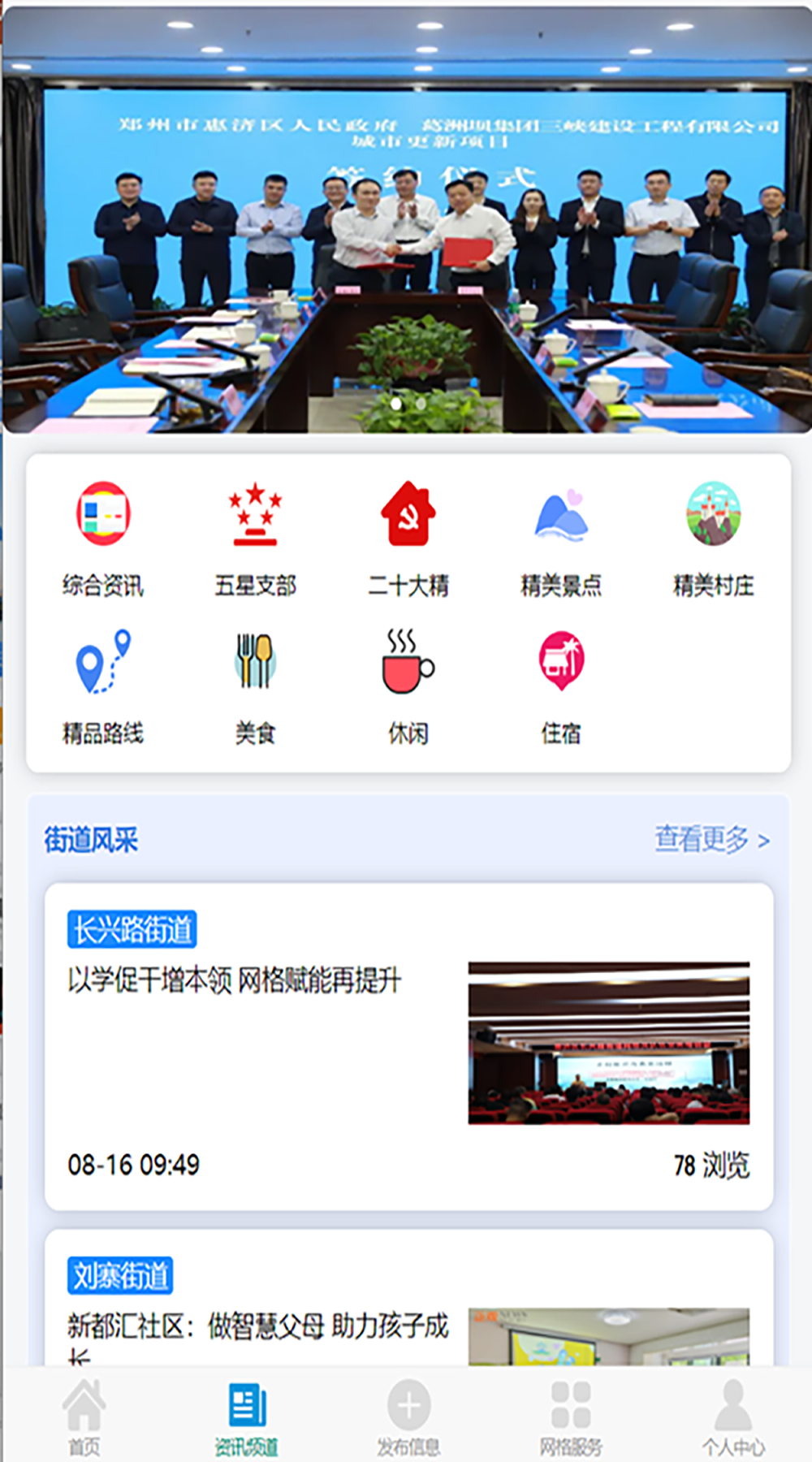
Task: Open 休闲 leisure category
Action: 408,686
